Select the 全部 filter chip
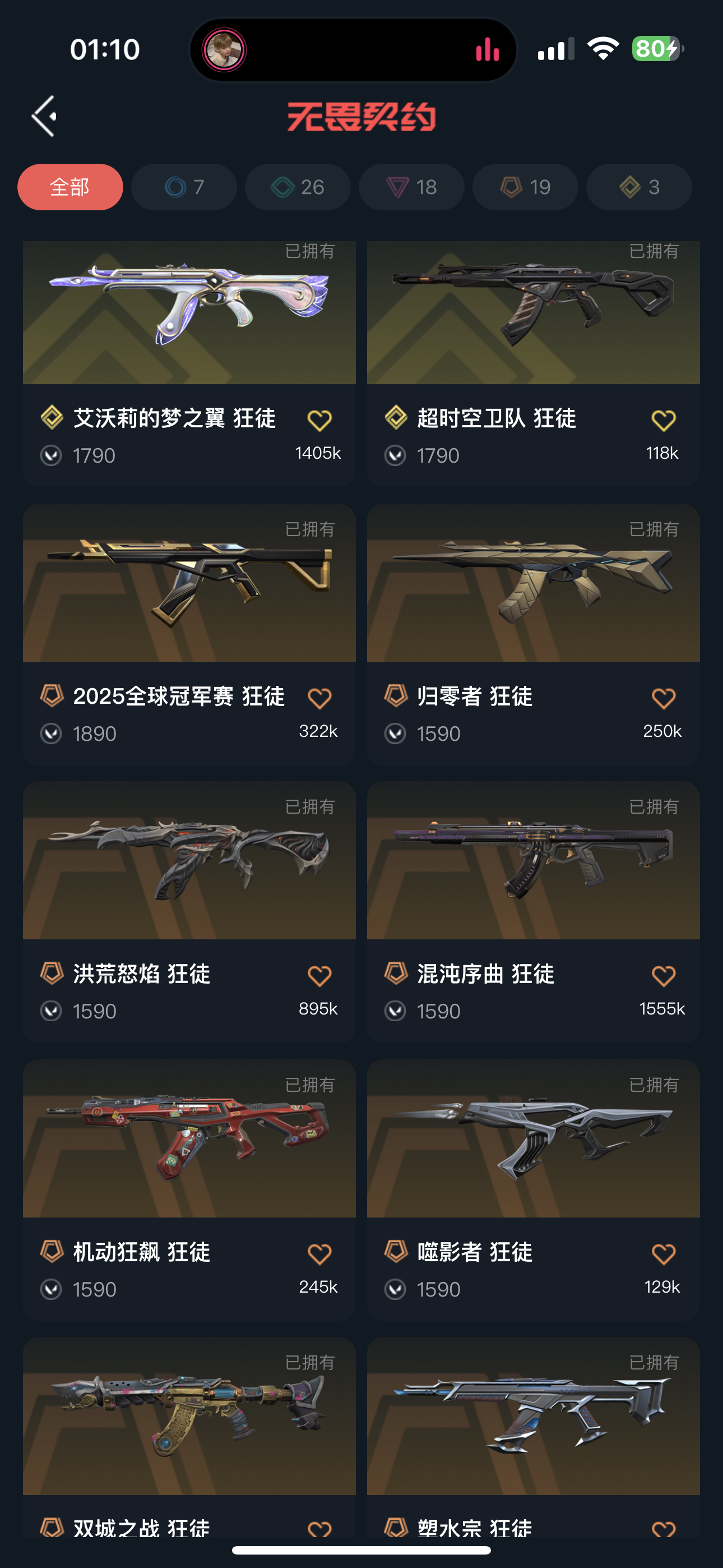723x1568 pixels. coord(70,187)
